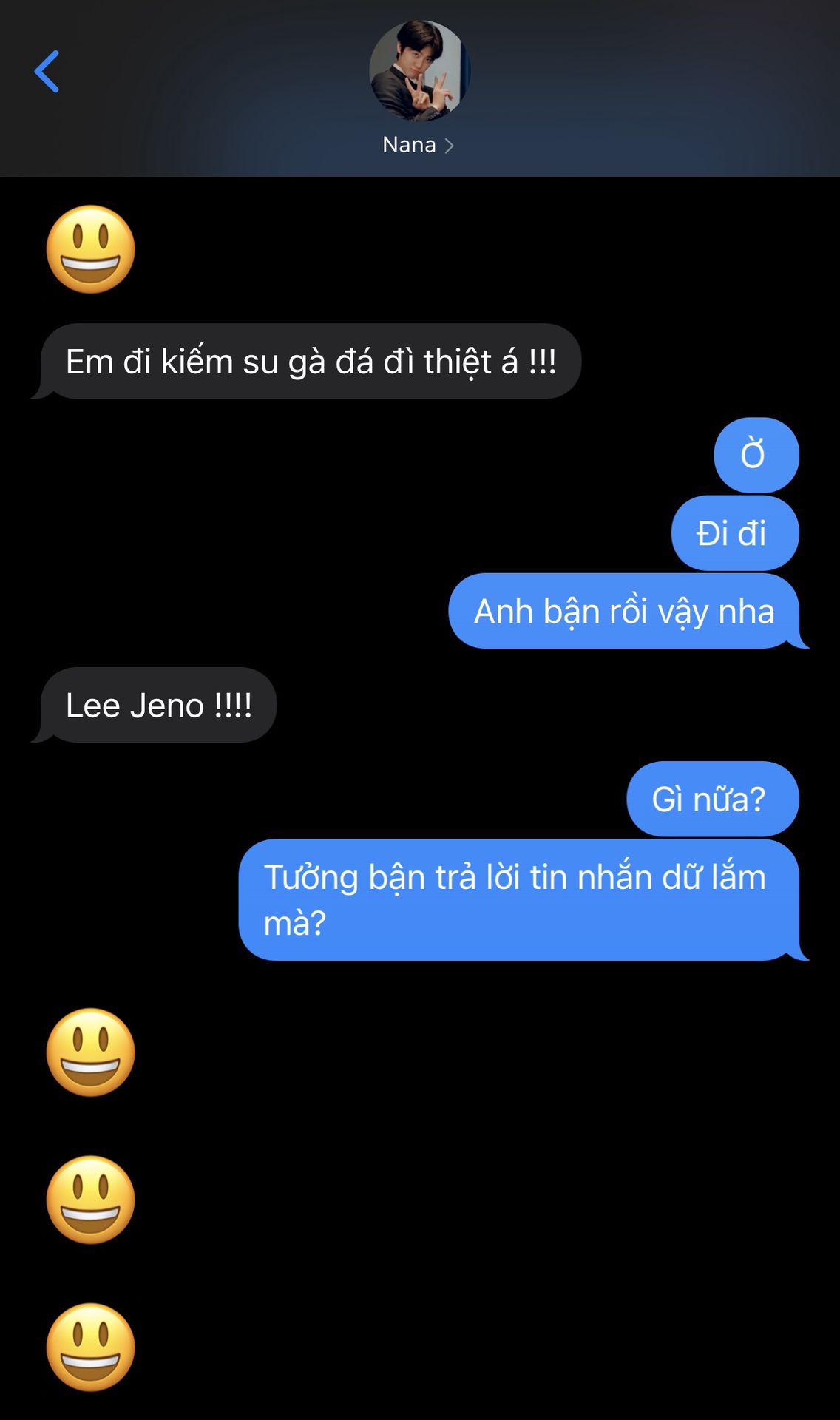Open Nana's contact details

[418, 144]
